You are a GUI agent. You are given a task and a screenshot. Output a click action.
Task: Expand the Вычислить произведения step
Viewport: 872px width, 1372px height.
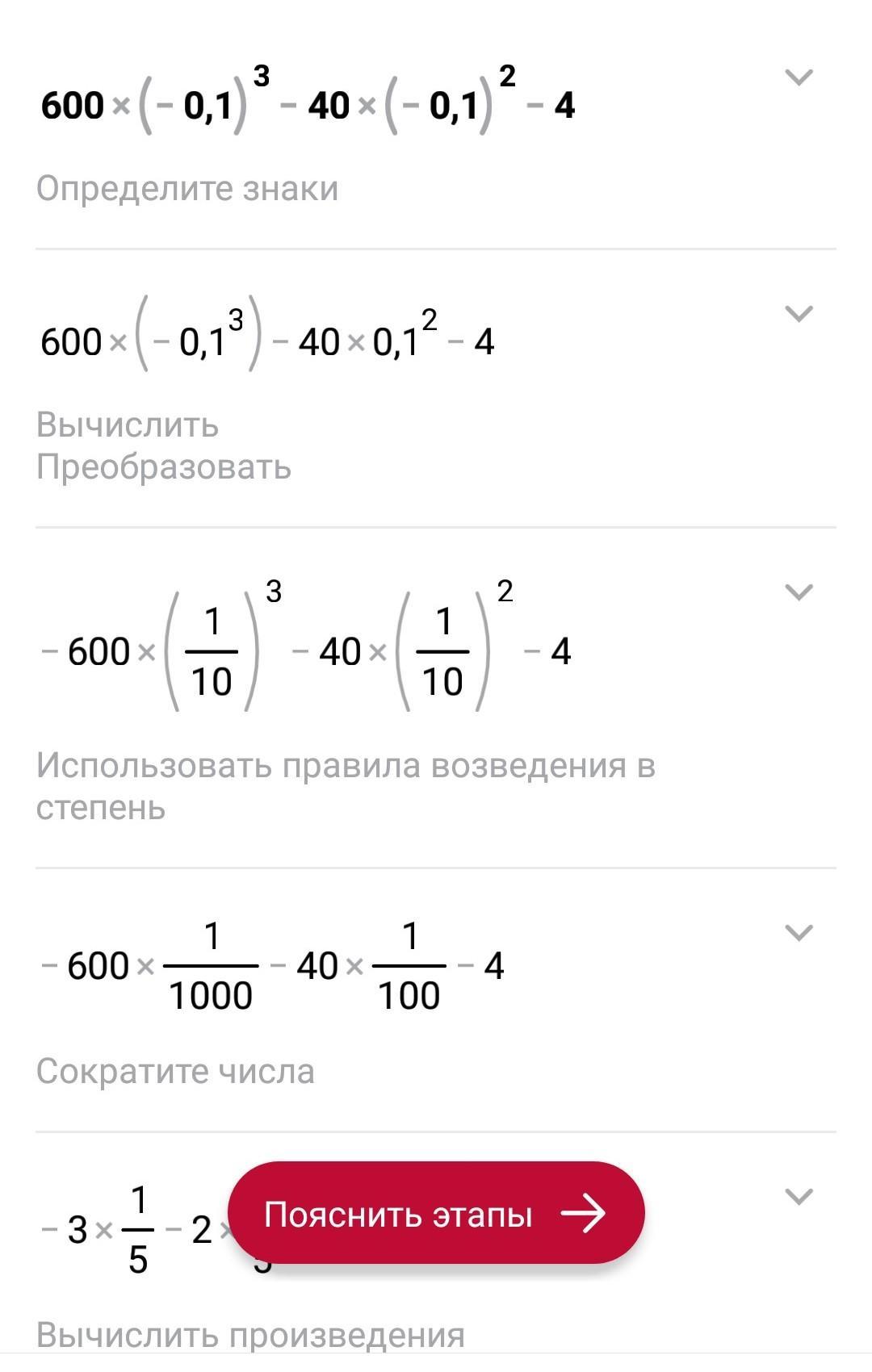click(x=798, y=1196)
